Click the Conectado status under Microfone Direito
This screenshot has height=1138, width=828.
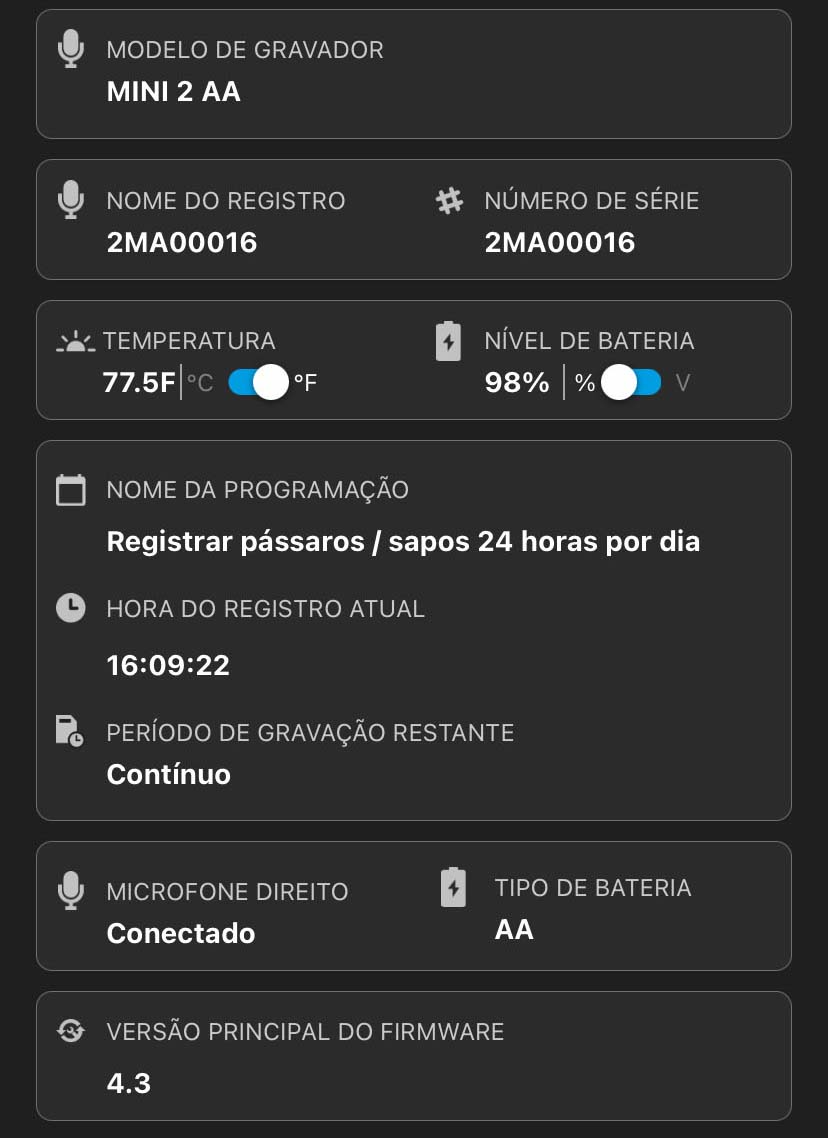pos(180,933)
